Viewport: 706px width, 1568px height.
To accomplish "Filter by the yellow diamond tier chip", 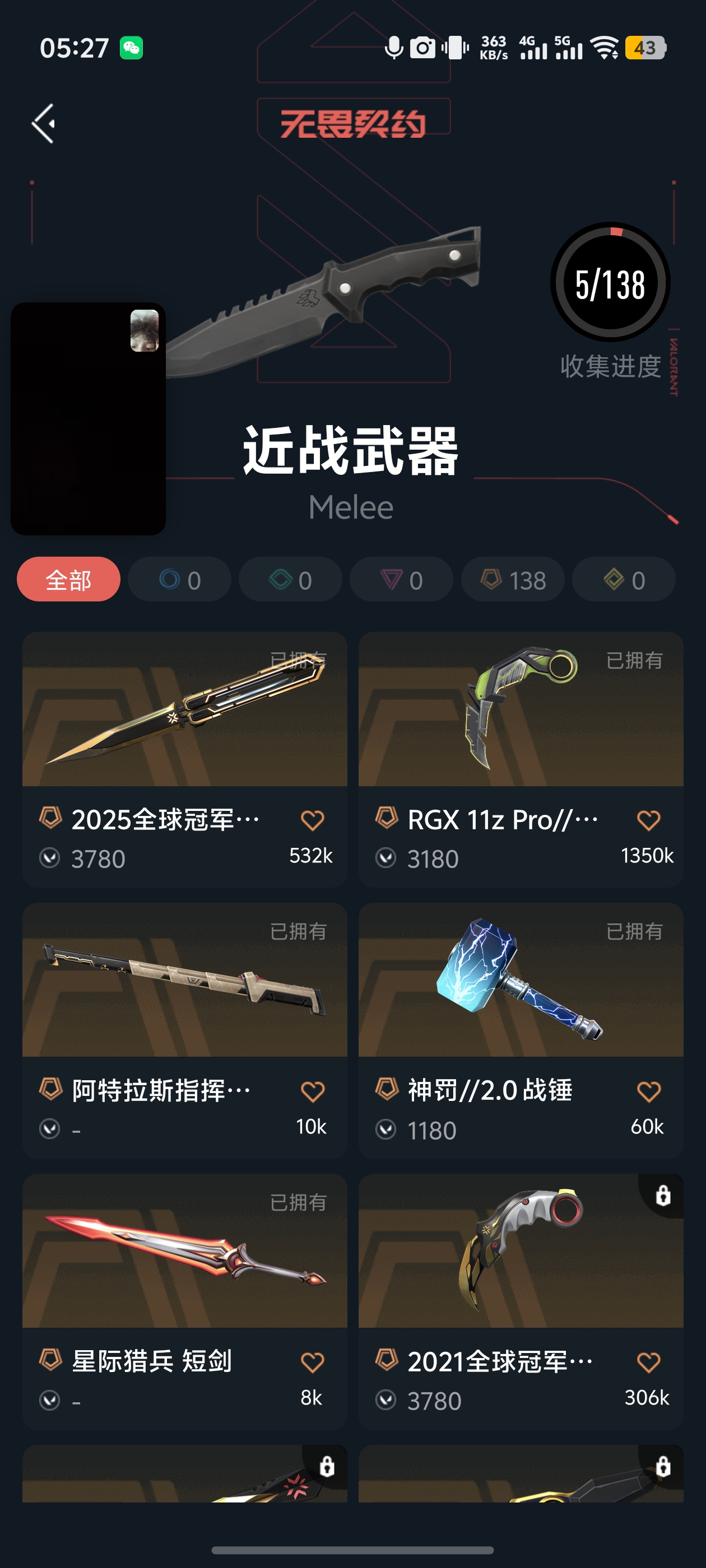I will coord(623,580).
